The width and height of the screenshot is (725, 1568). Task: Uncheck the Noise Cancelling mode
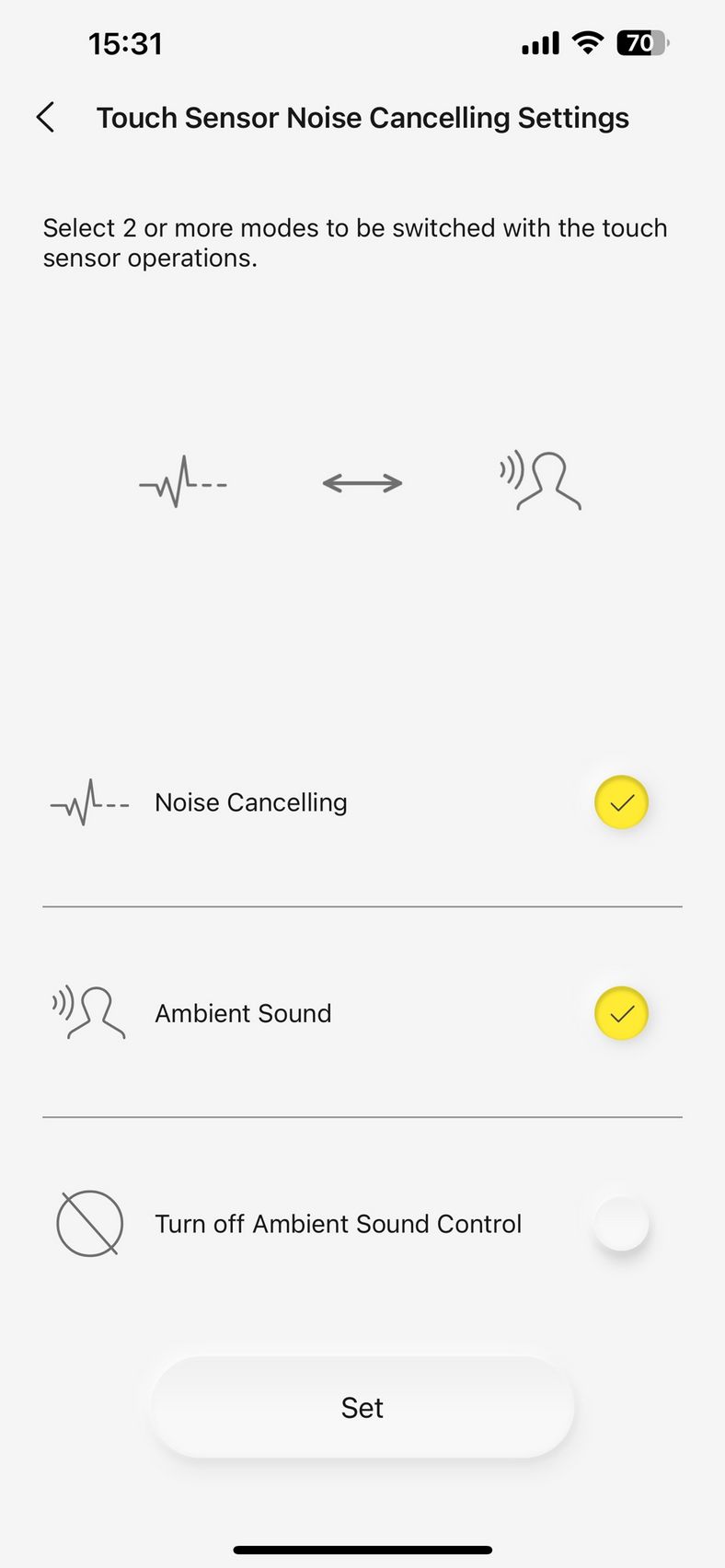(x=622, y=802)
